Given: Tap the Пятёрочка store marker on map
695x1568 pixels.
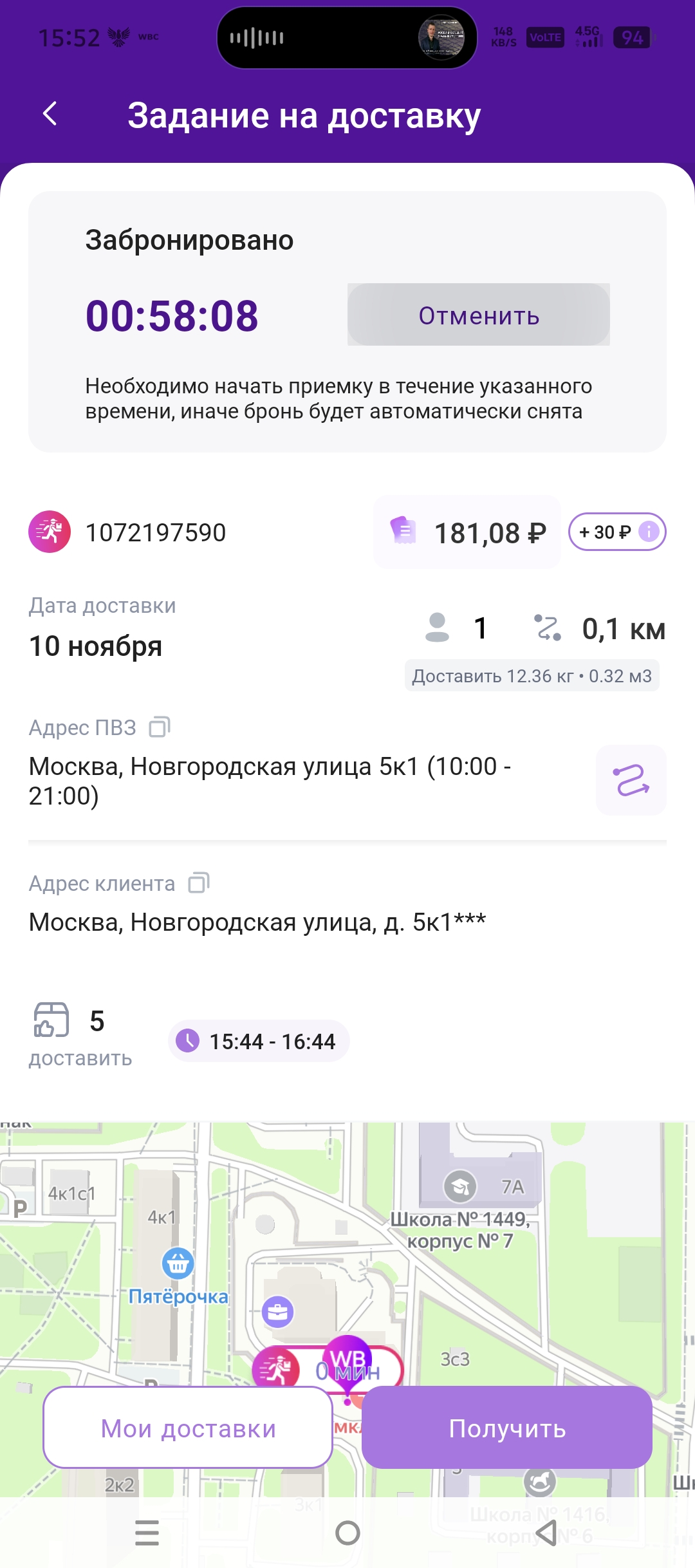Looking at the screenshot, I should point(178,1263).
